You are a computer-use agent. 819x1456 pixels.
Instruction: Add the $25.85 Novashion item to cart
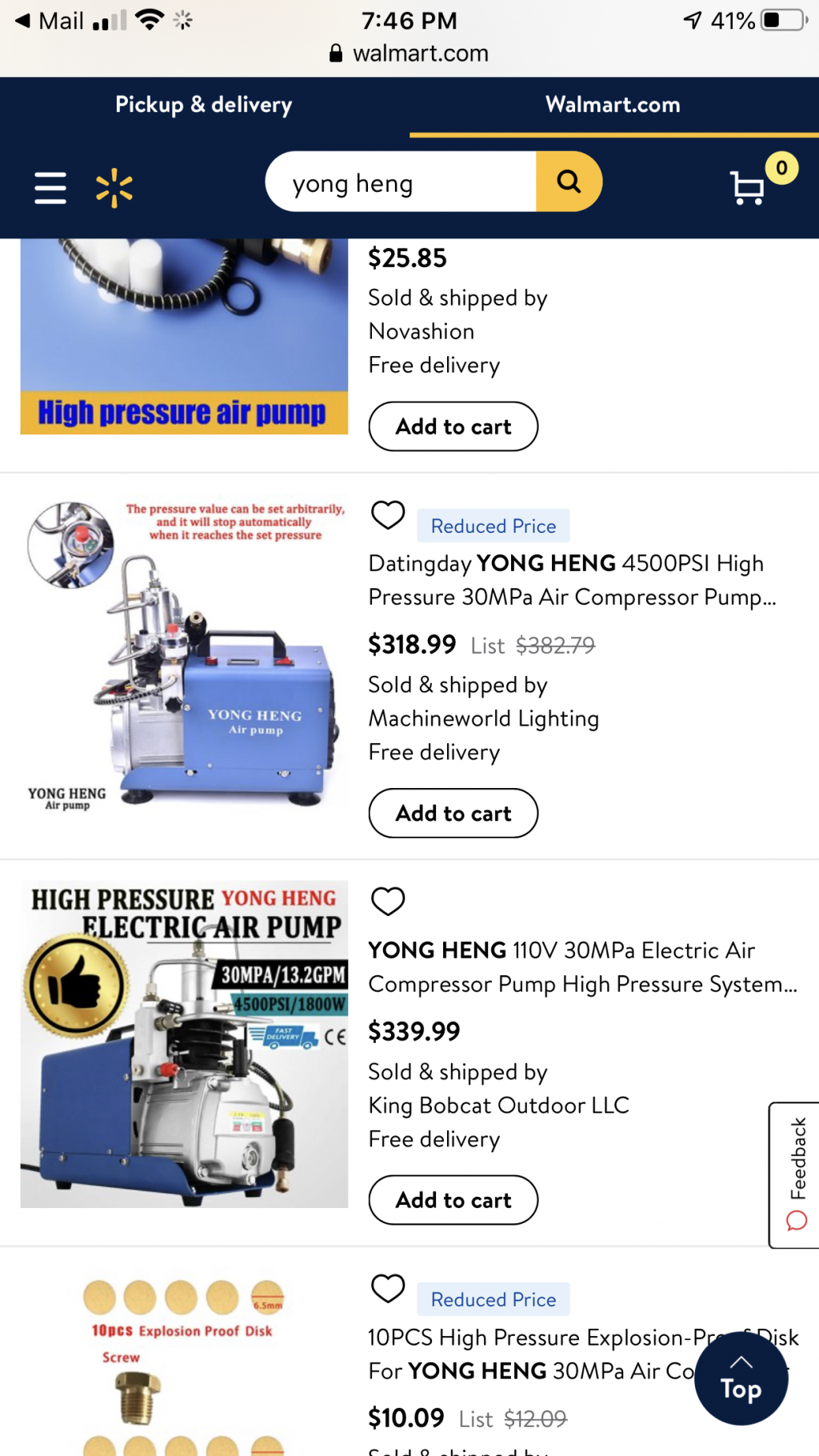[453, 426]
